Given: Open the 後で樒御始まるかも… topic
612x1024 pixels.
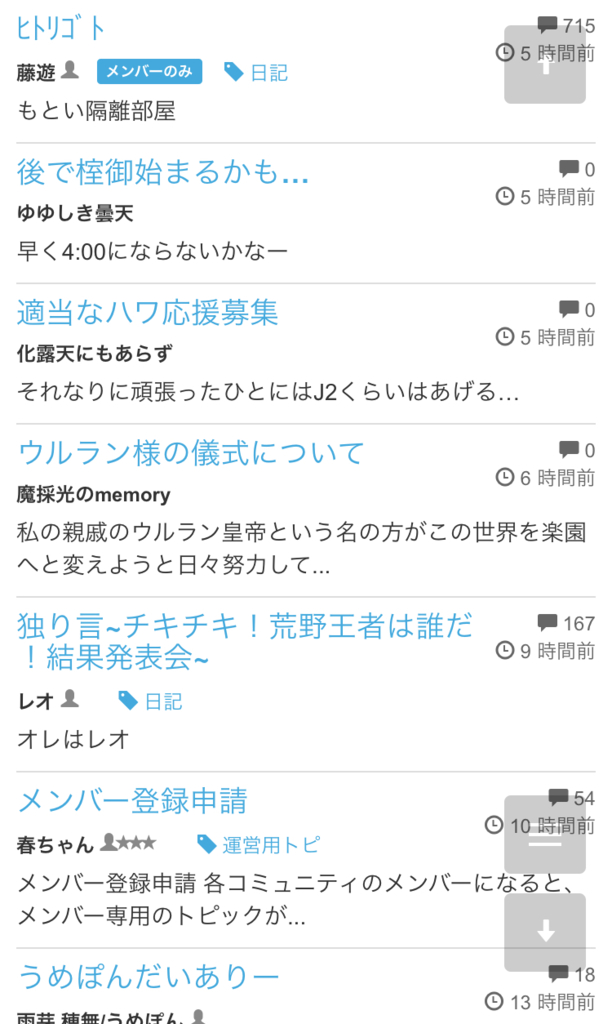Looking at the screenshot, I should click(x=162, y=172).
